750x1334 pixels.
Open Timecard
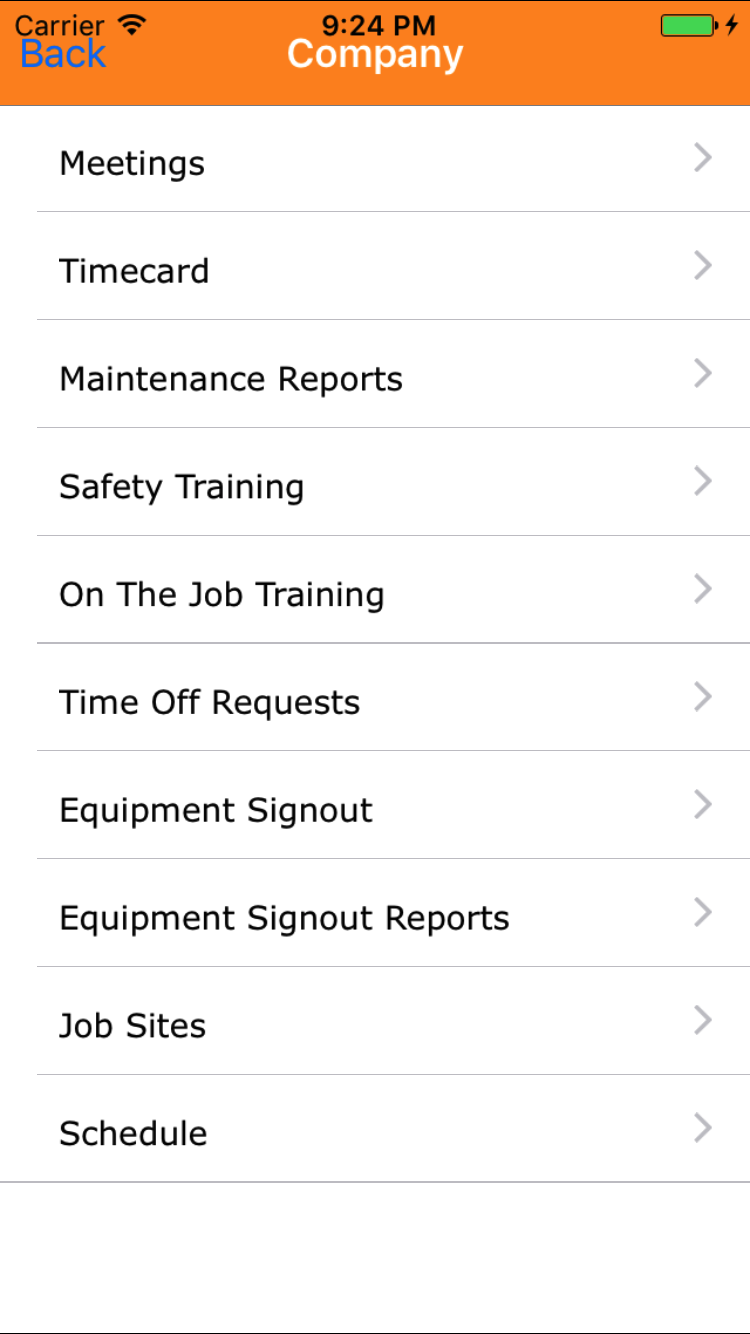tap(375, 270)
